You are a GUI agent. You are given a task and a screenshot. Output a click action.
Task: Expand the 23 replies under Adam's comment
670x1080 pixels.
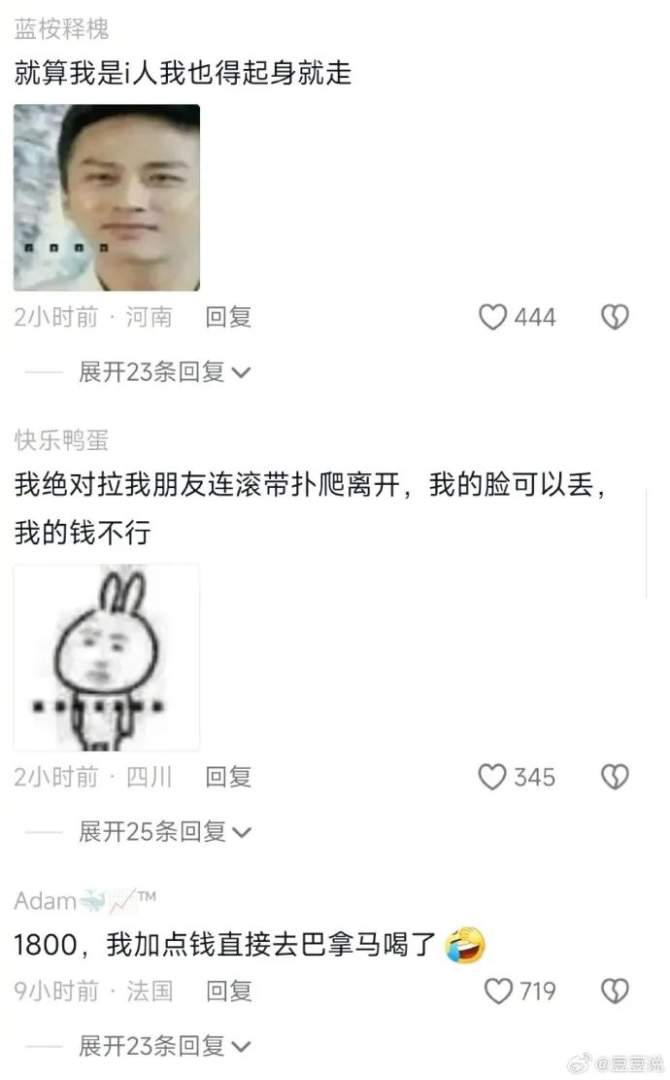point(165,1047)
